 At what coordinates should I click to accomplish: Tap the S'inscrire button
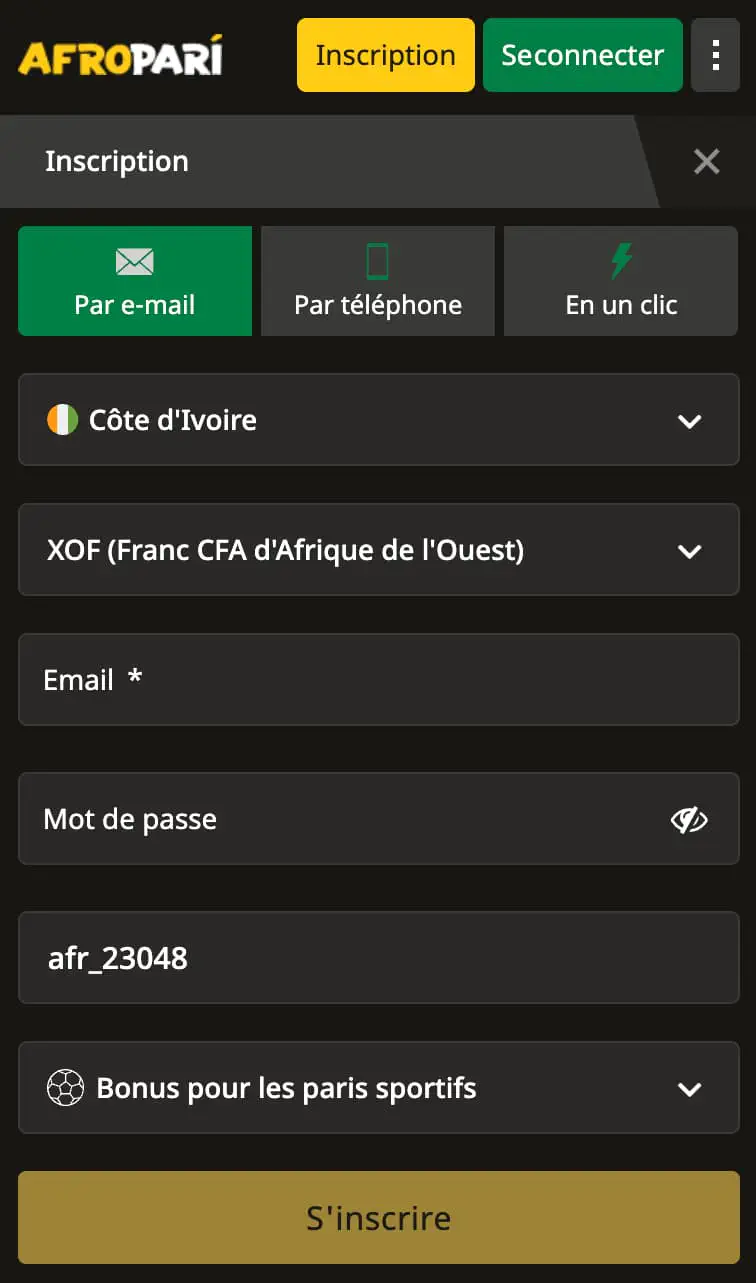click(x=379, y=1218)
